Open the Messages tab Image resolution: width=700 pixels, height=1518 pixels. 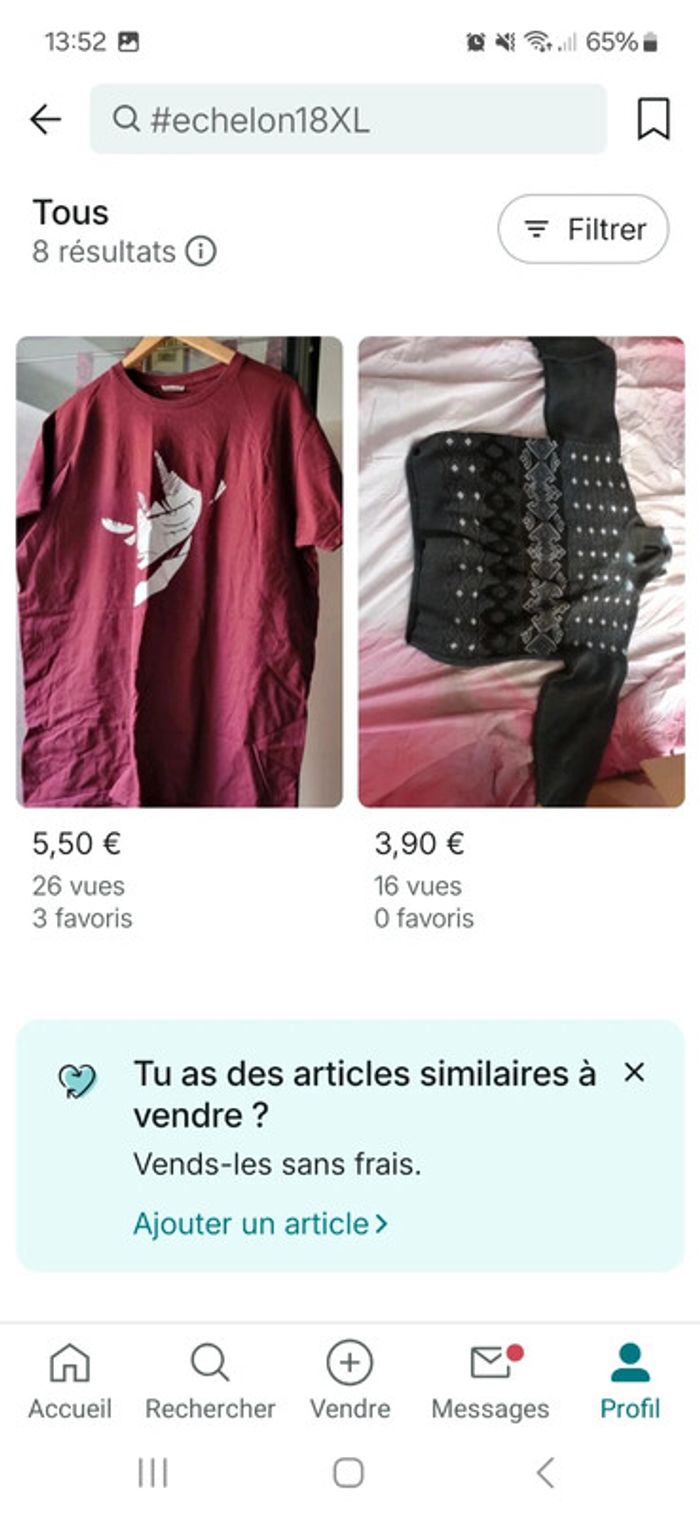[x=490, y=1381]
